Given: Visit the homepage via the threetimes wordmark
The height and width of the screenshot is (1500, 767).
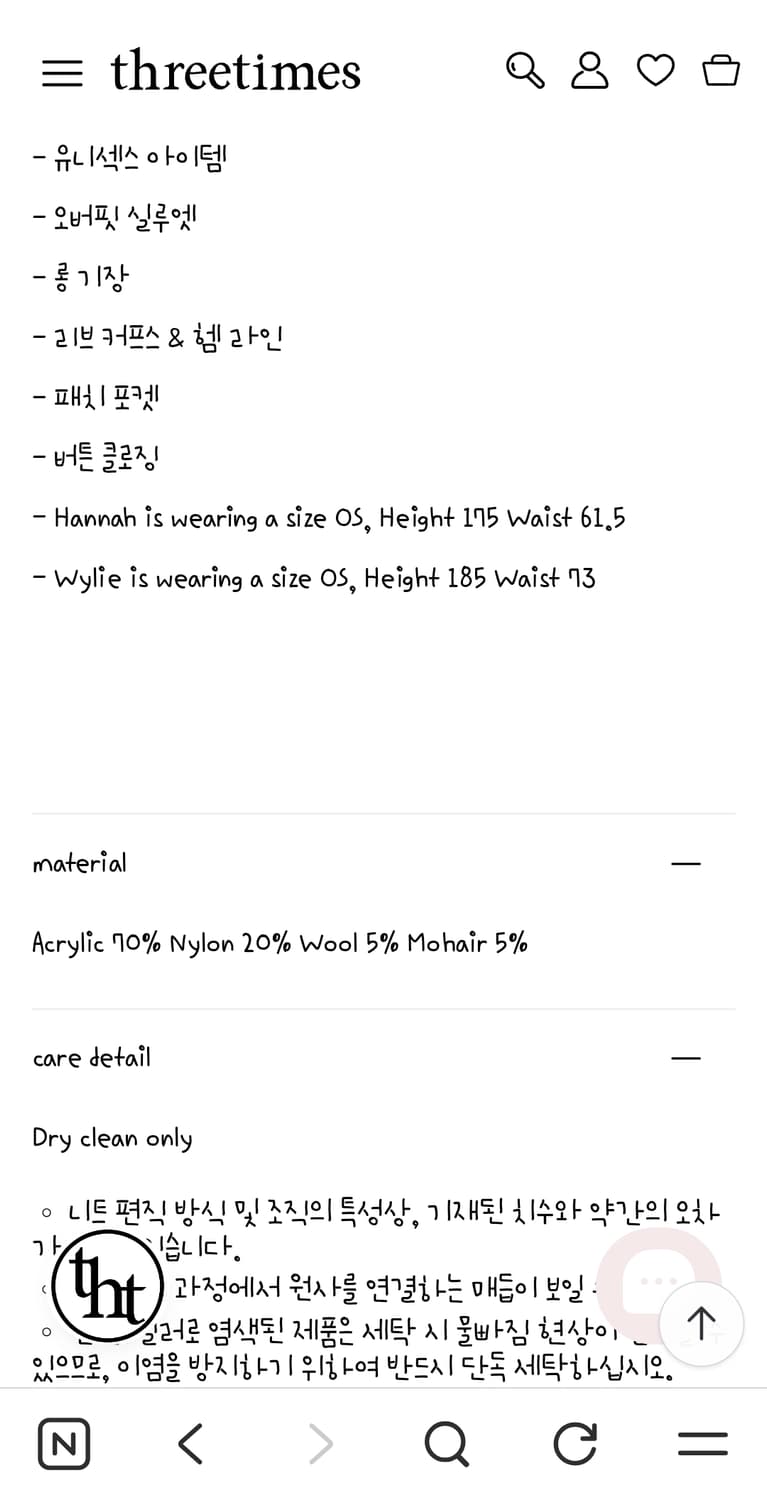Looking at the screenshot, I should click(235, 70).
